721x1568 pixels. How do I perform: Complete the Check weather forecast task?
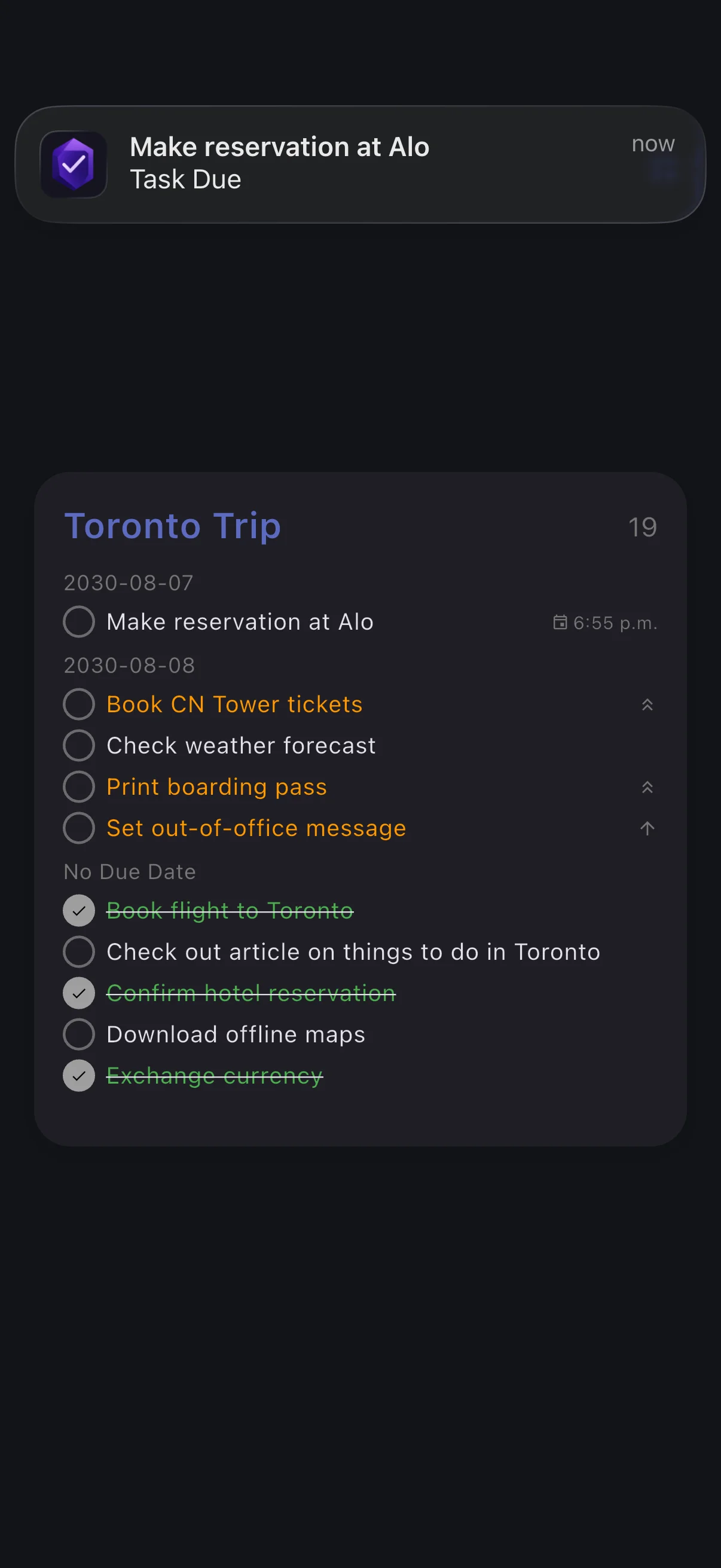pos(78,745)
